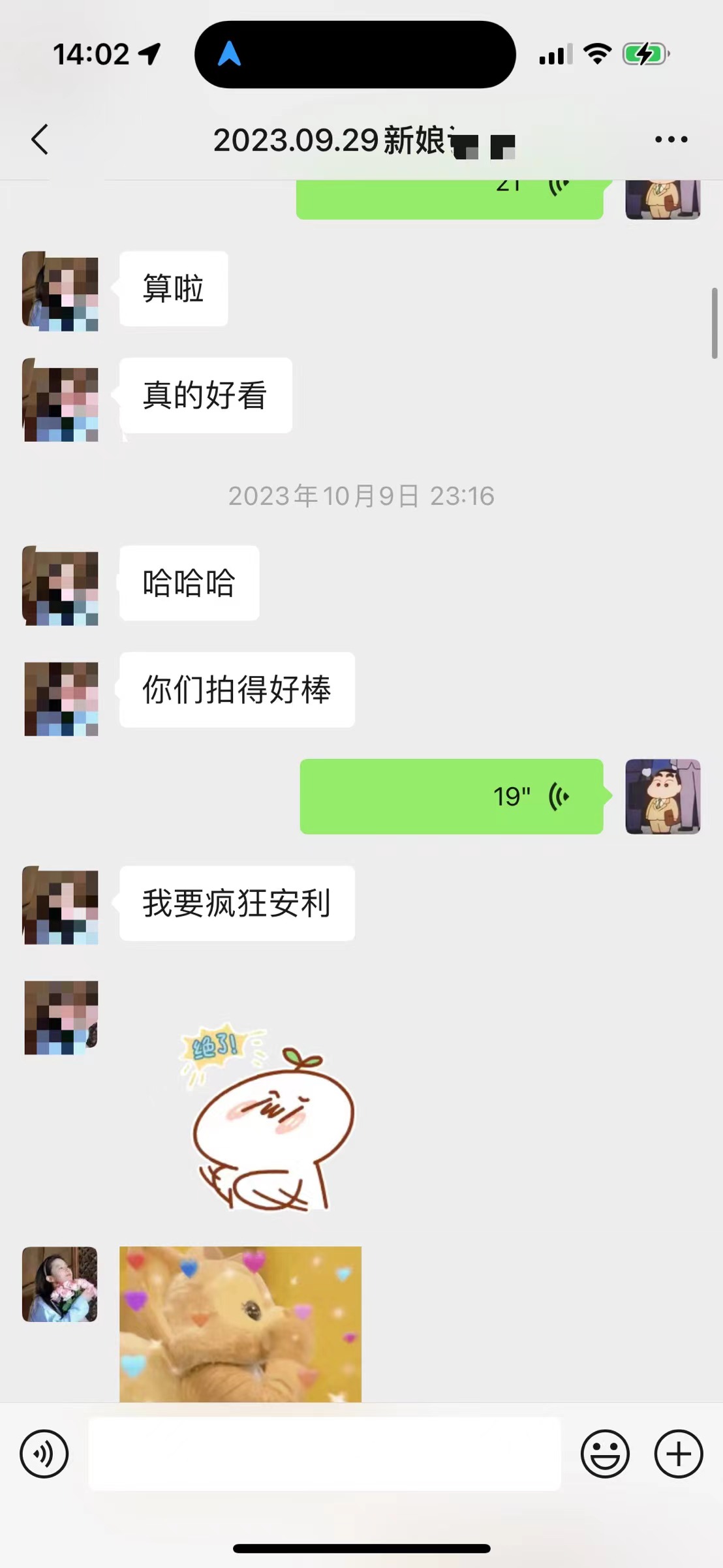Play the 19" voice message

(x=452, y=796)
